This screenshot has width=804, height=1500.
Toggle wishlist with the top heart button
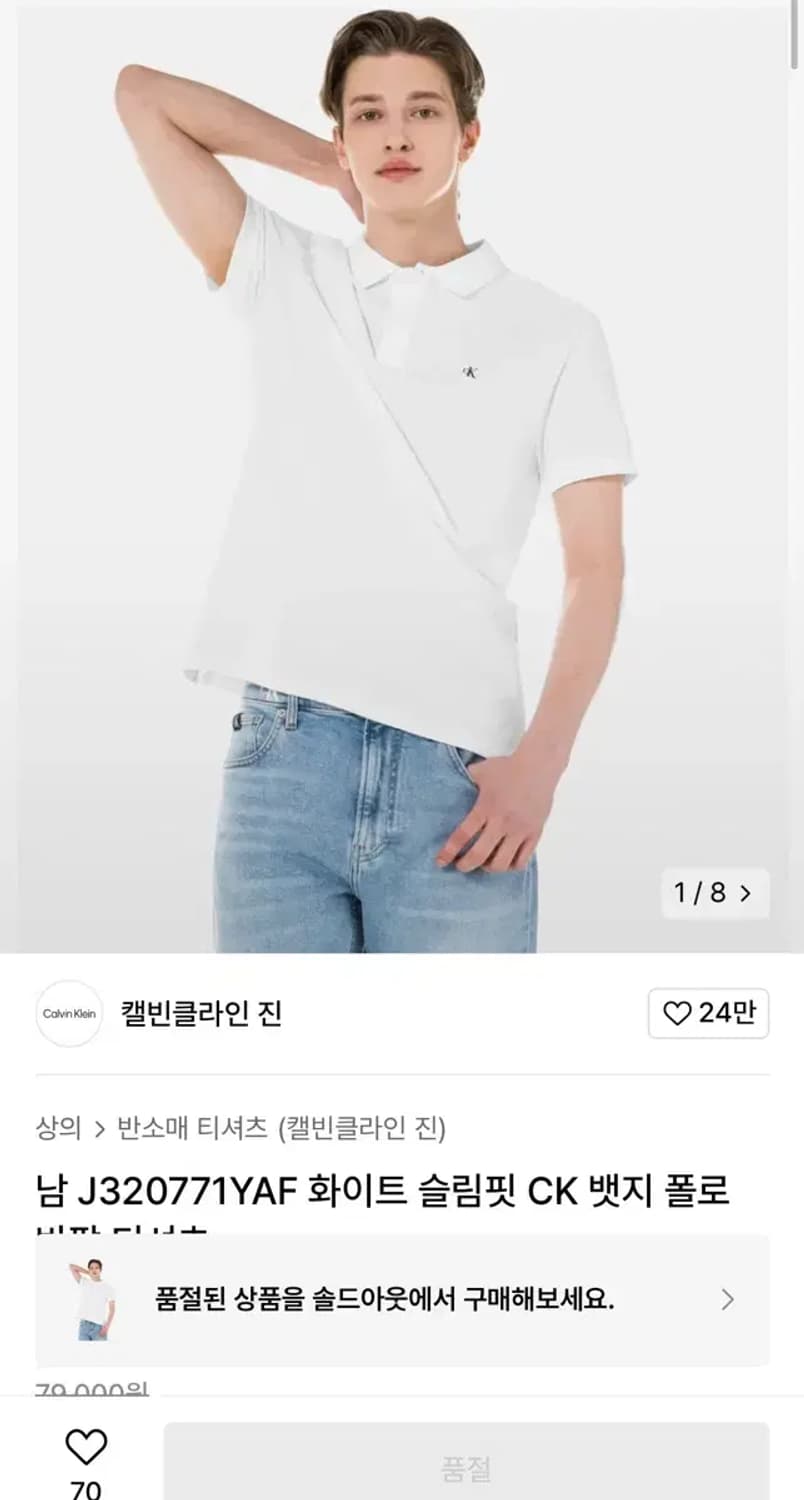click(676, 1013)
